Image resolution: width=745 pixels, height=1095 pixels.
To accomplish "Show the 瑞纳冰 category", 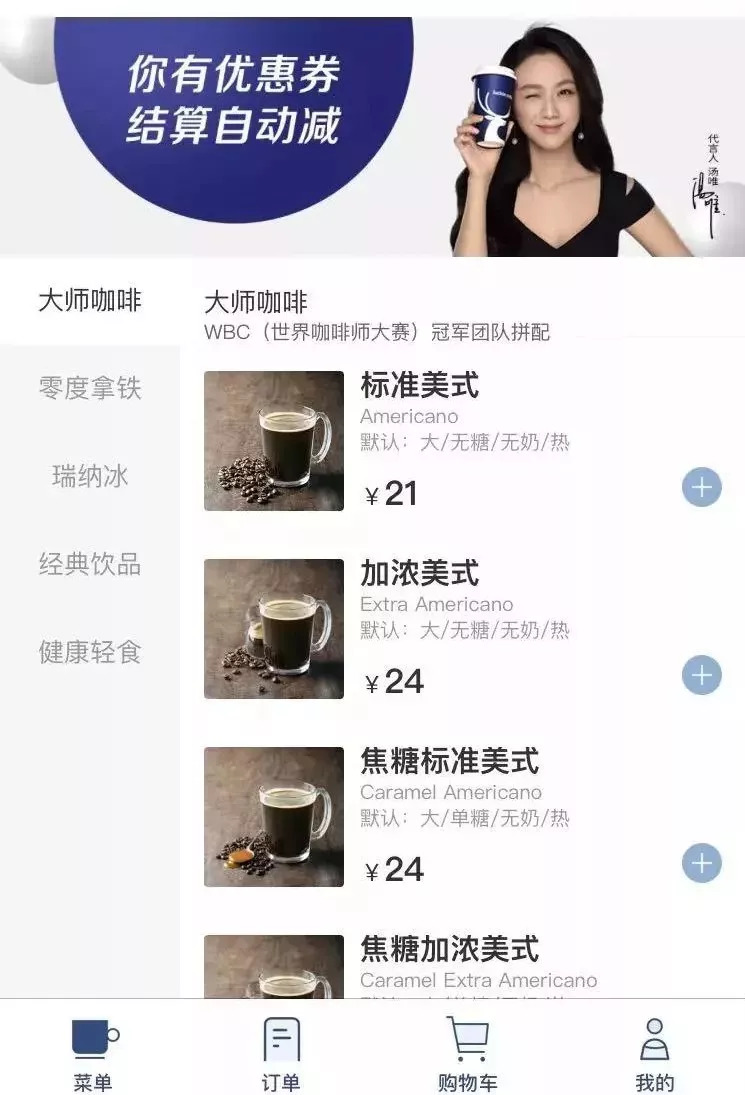I will (x=90, y=476).
